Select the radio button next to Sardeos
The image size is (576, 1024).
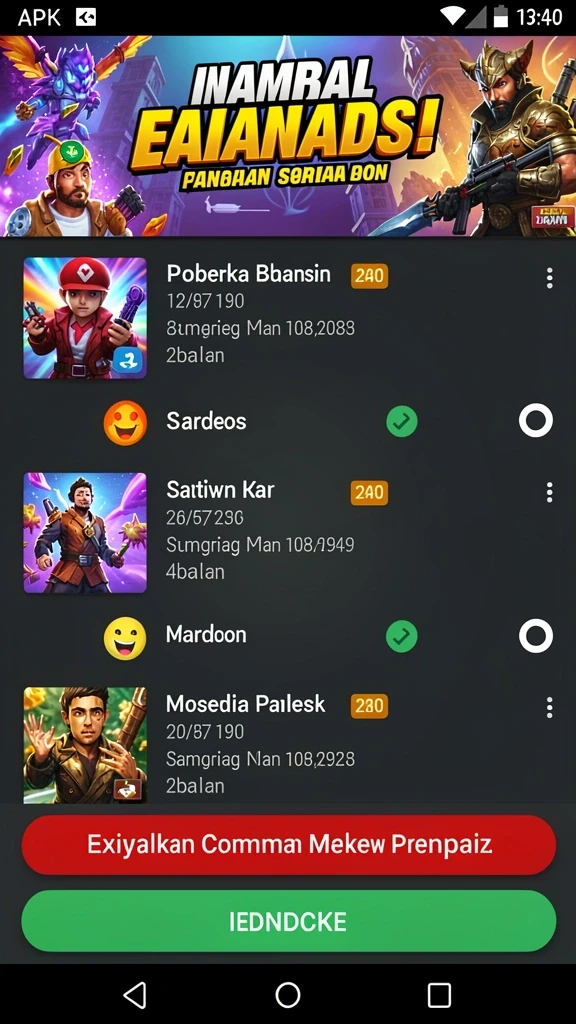pyautogui.click(x=536, y=421)
